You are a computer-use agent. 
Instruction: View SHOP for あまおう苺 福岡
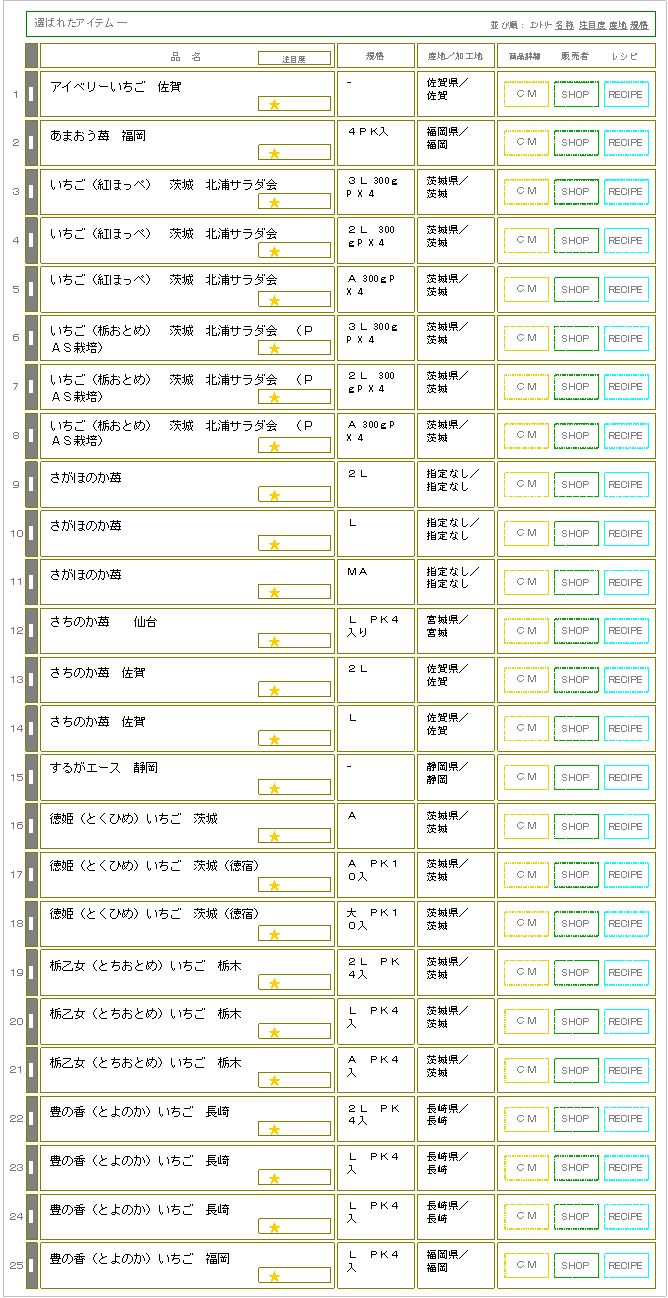coord(575,143)
